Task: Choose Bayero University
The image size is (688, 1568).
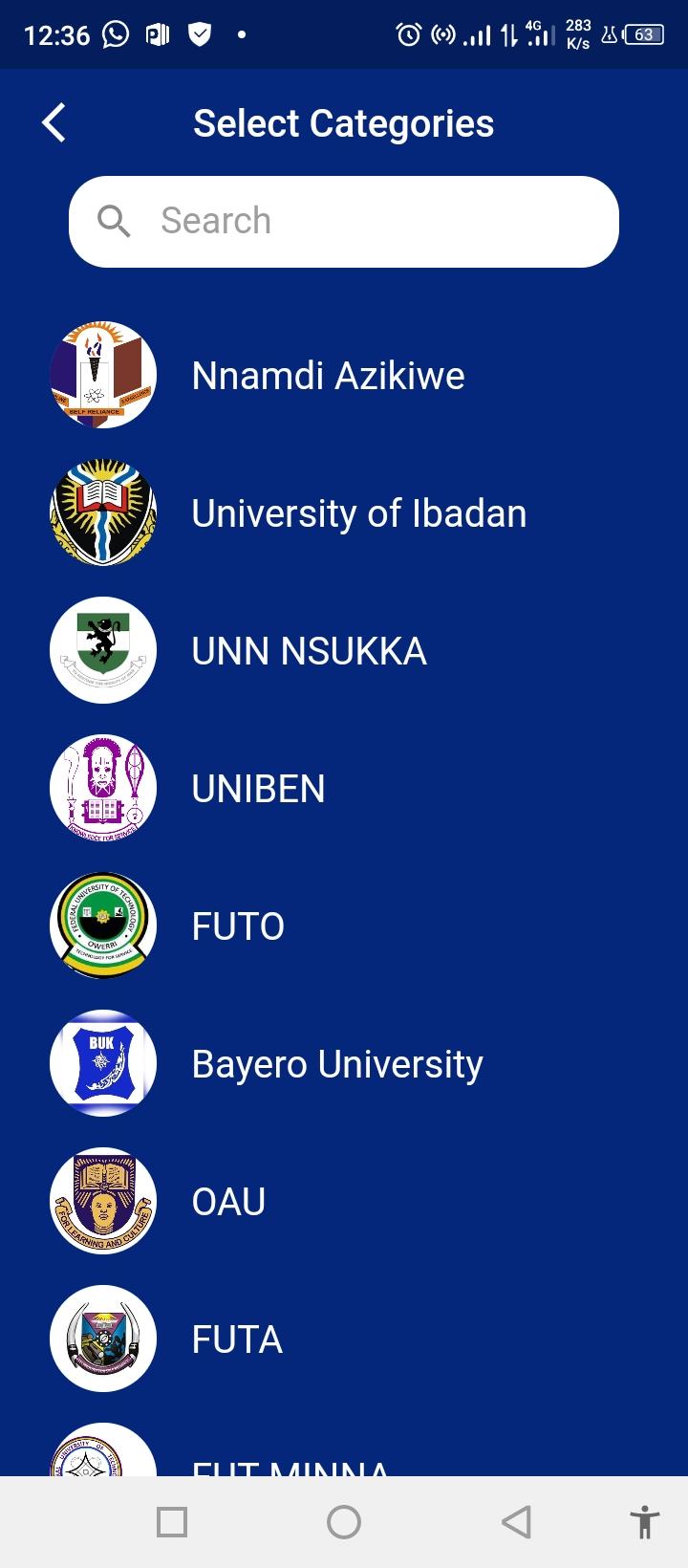Action: click(x=344, y=1063)
